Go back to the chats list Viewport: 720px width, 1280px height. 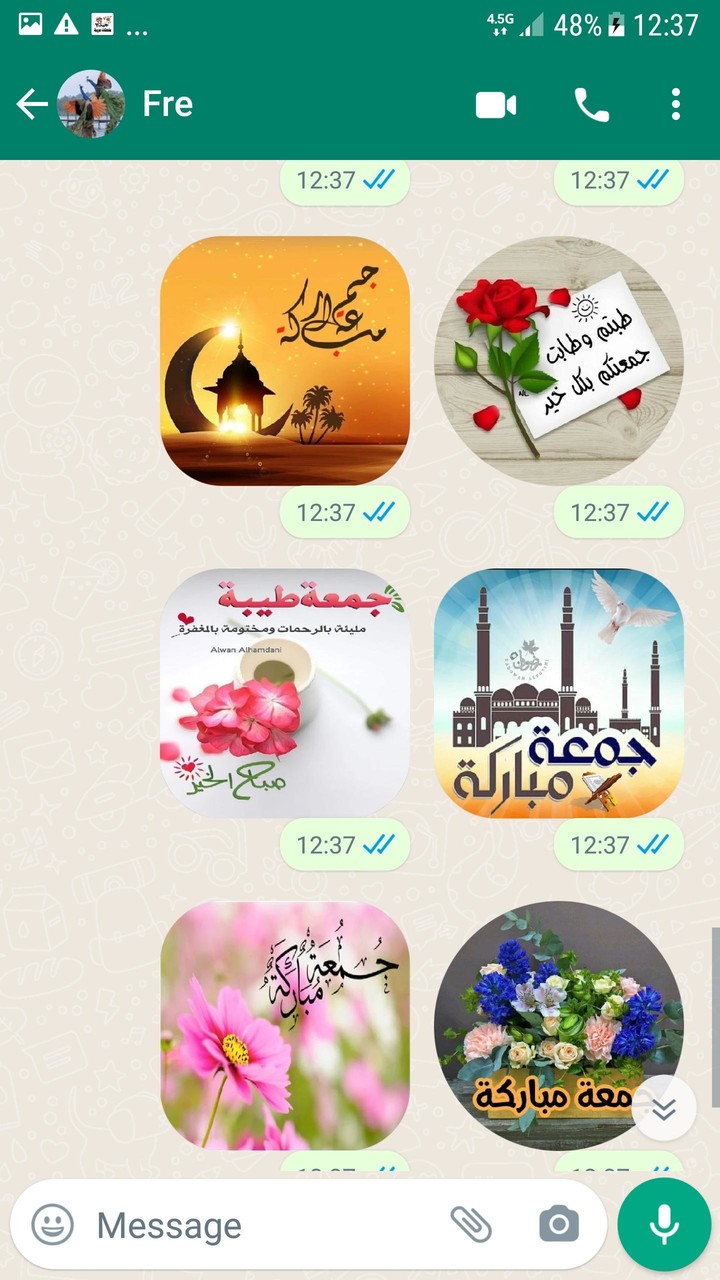[x=32, y=104]
